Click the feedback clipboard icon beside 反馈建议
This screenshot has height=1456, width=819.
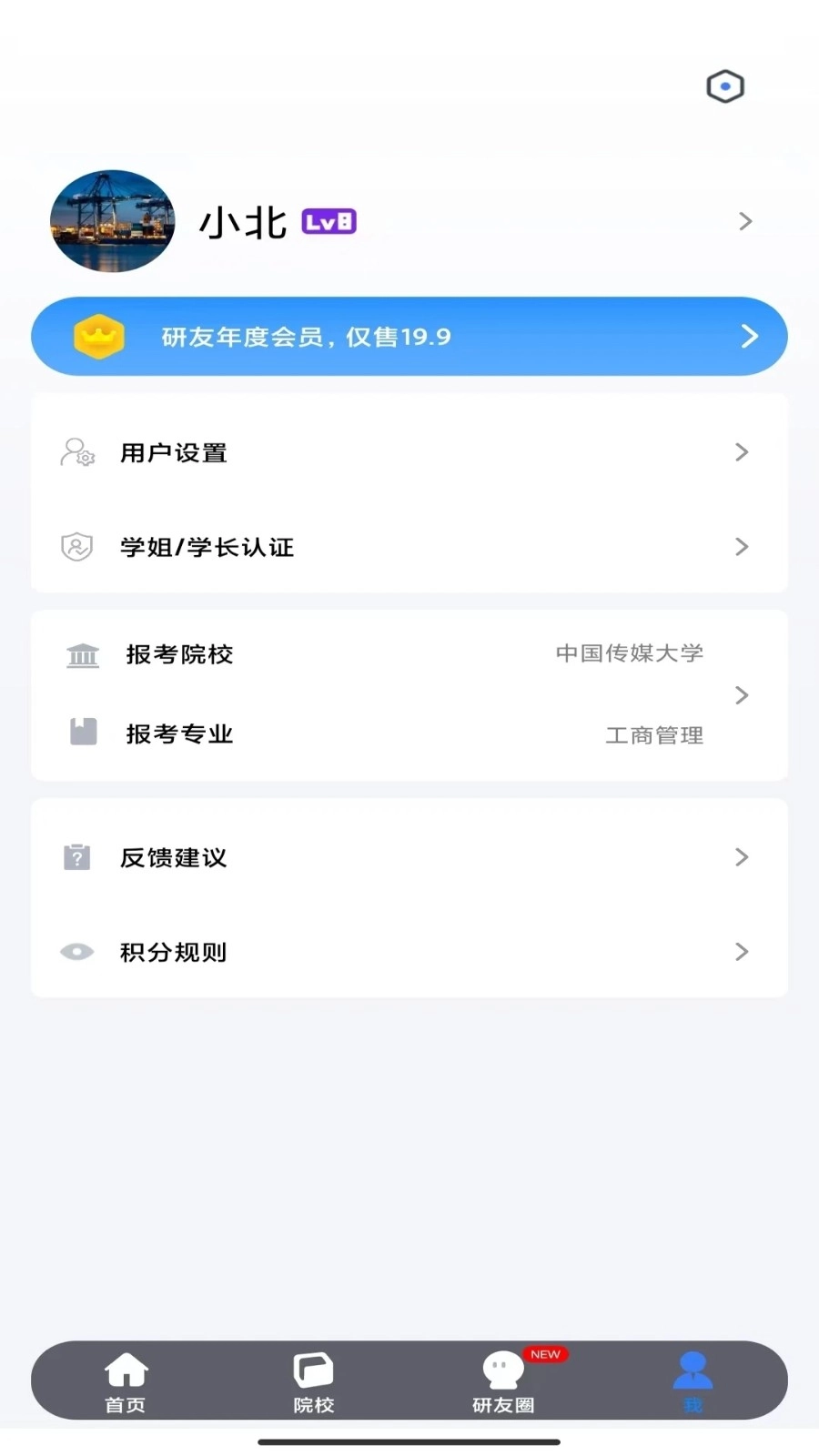pyautogui.click(x=77, y=856)
